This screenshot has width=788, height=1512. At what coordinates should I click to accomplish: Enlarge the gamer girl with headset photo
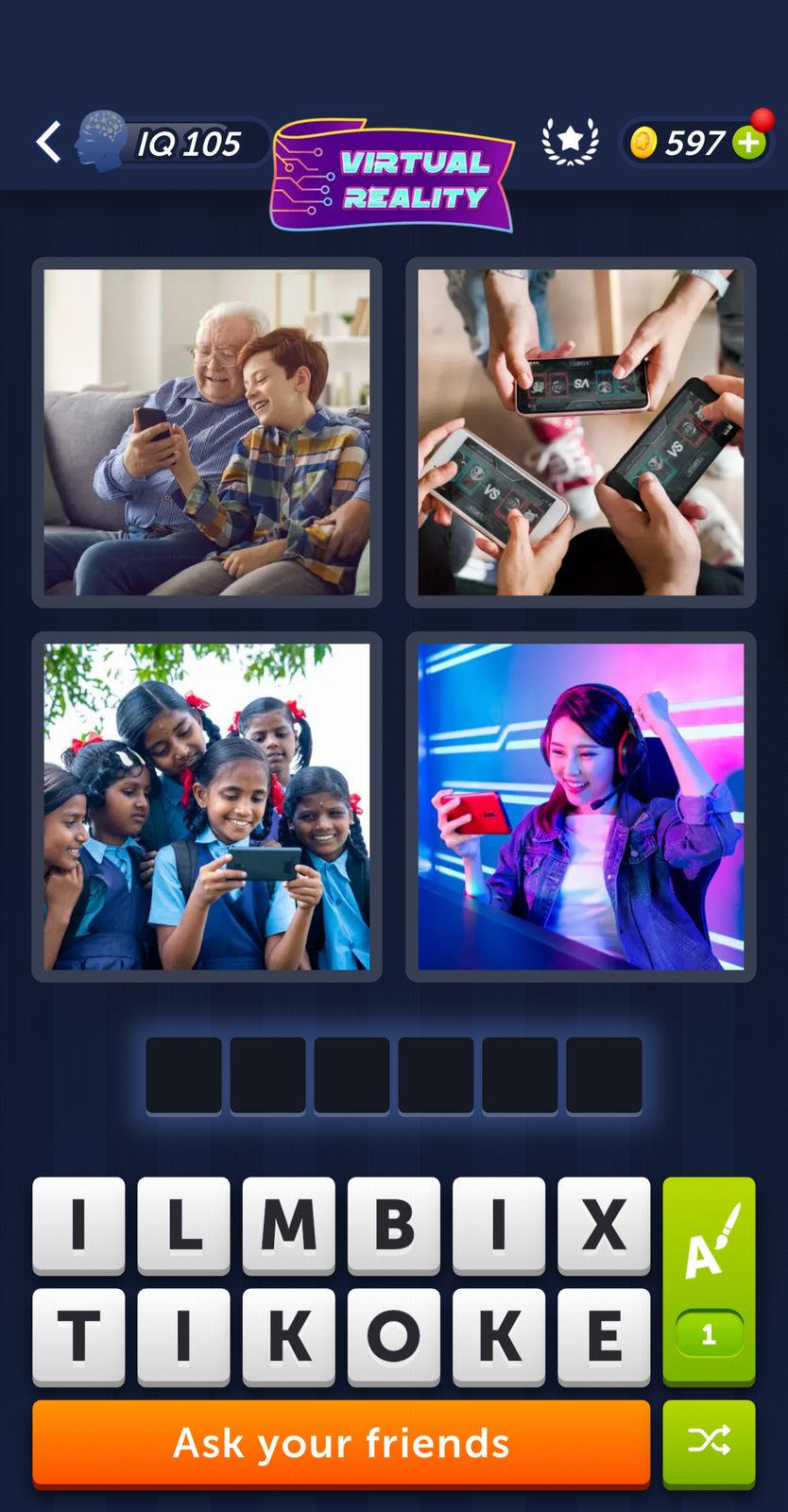coord(580,806)
